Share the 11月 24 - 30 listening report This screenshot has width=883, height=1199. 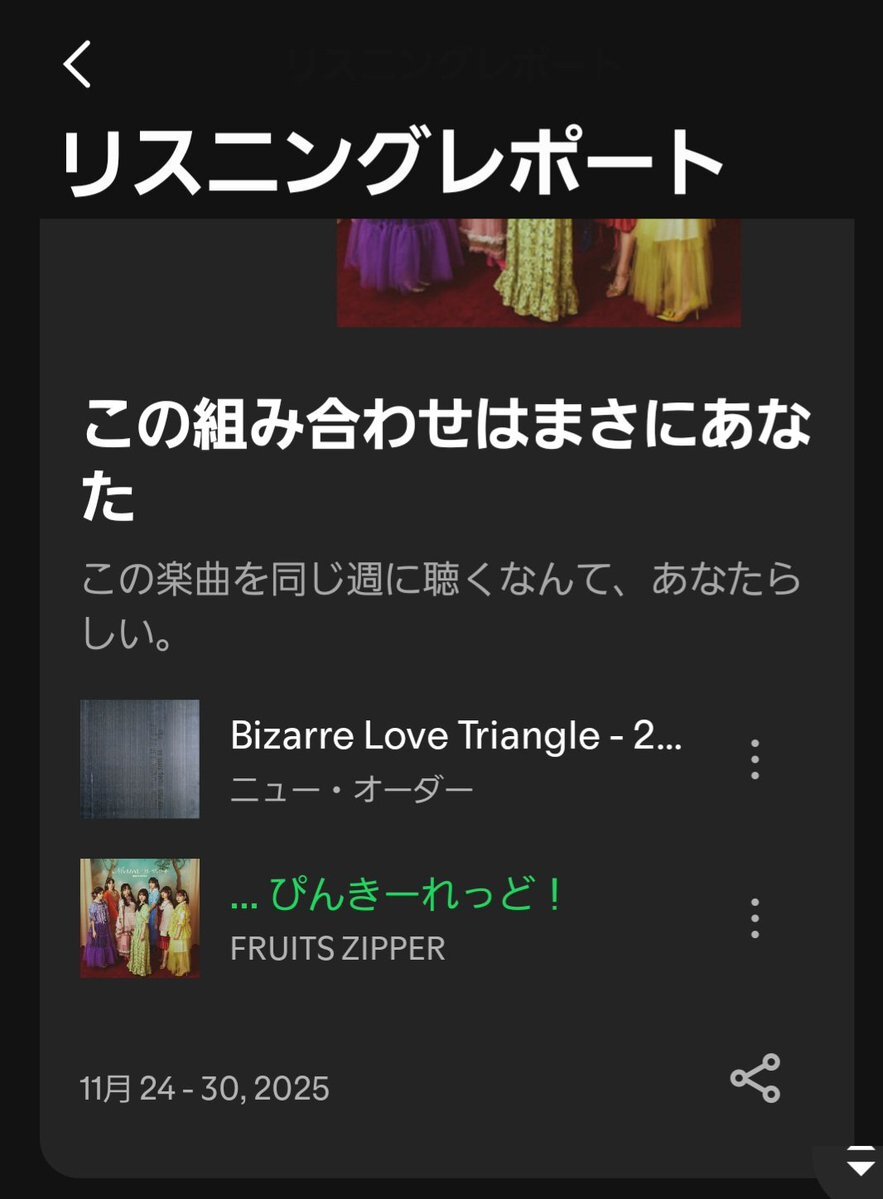[755, 1078]
